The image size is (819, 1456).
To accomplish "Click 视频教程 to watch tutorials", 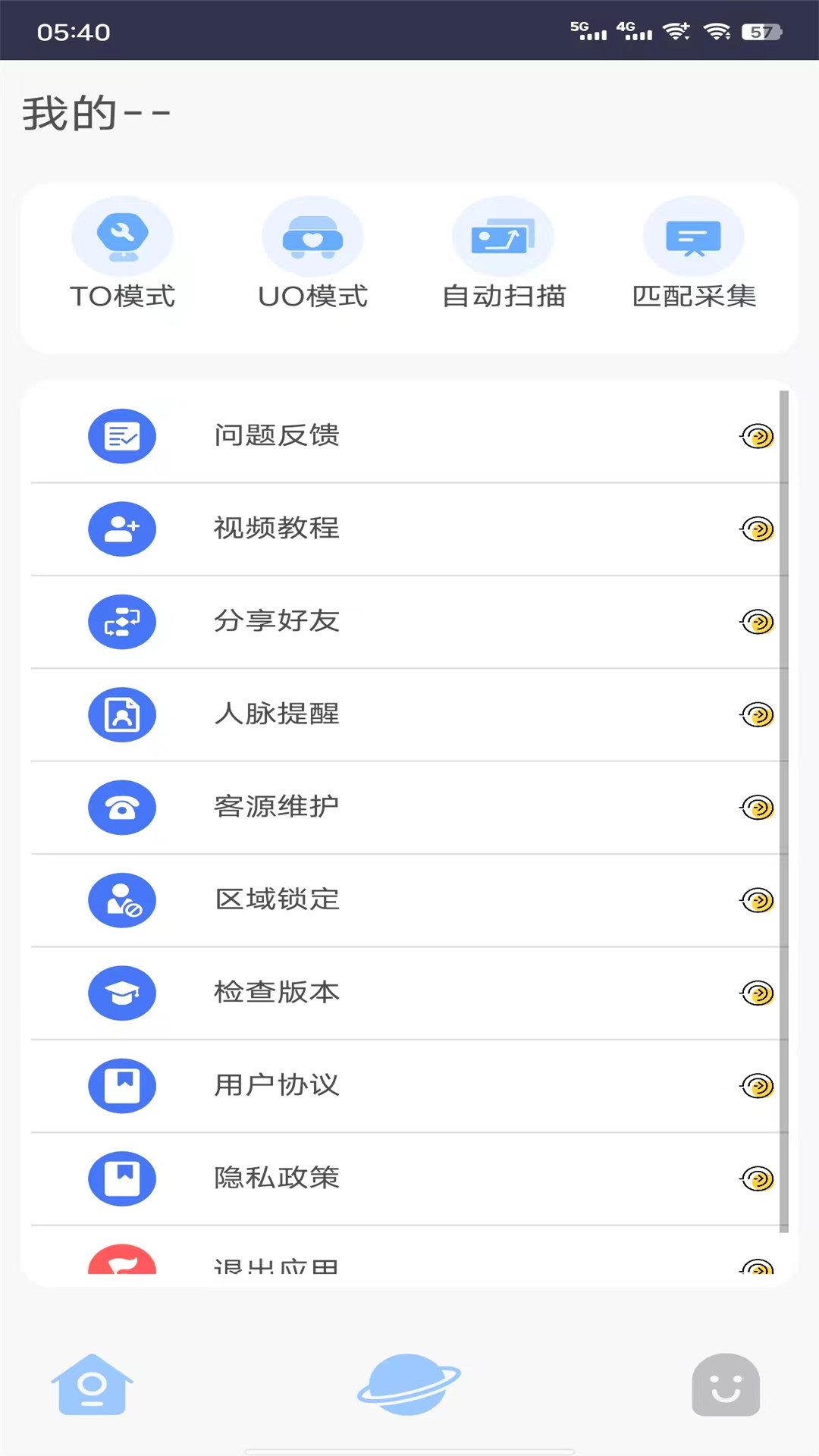I will pos(276,529).
